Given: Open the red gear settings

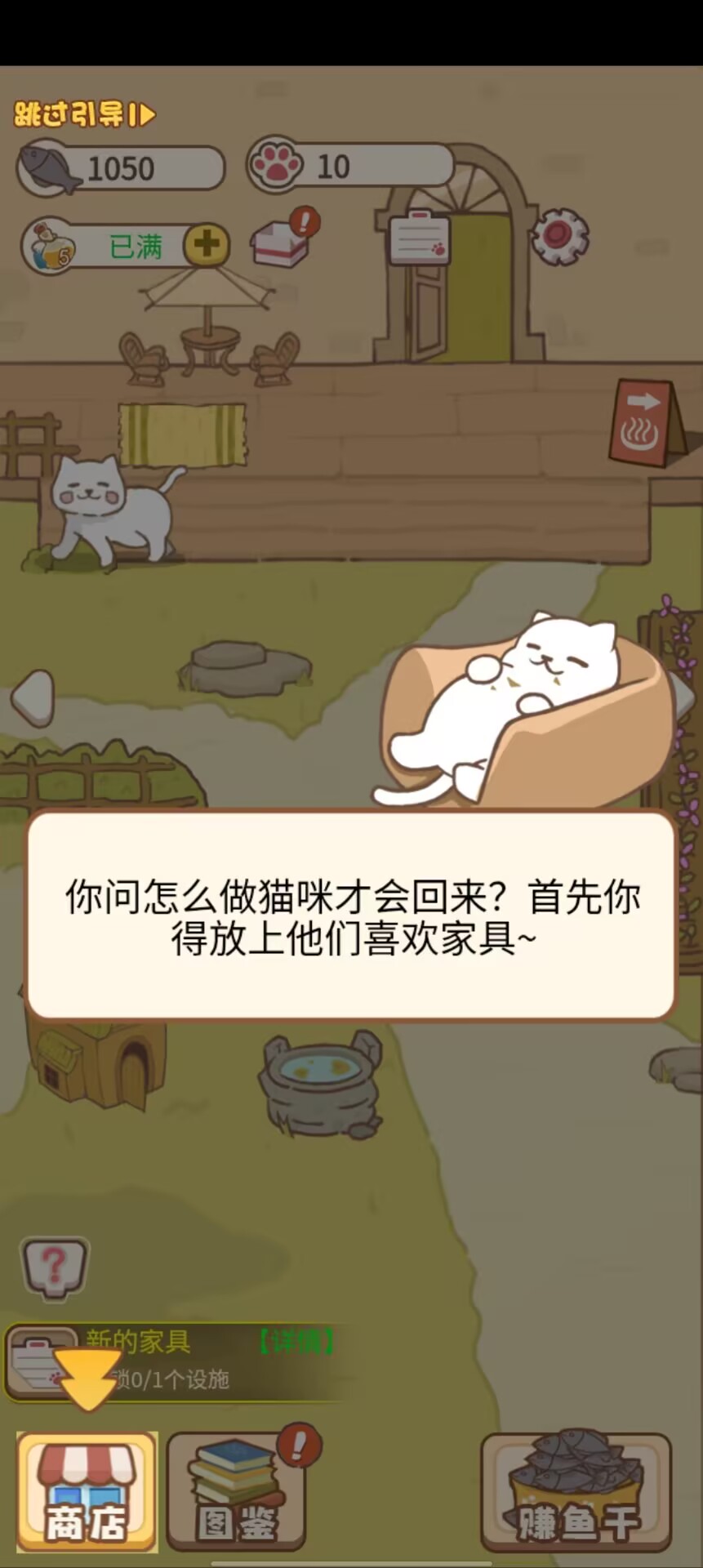Looking at the screenshot, I should pyautogui.click(x=559, y=236).
